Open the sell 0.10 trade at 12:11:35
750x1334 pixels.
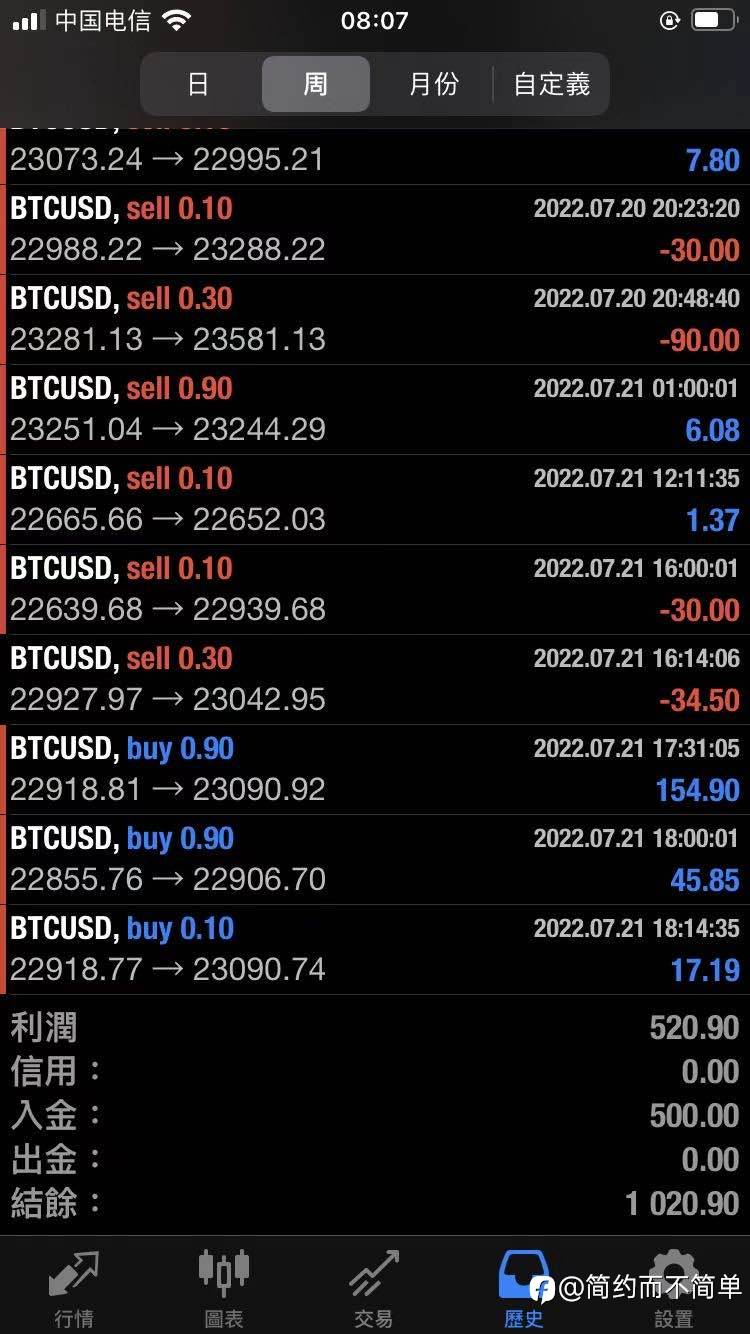[x=375, y=499]
